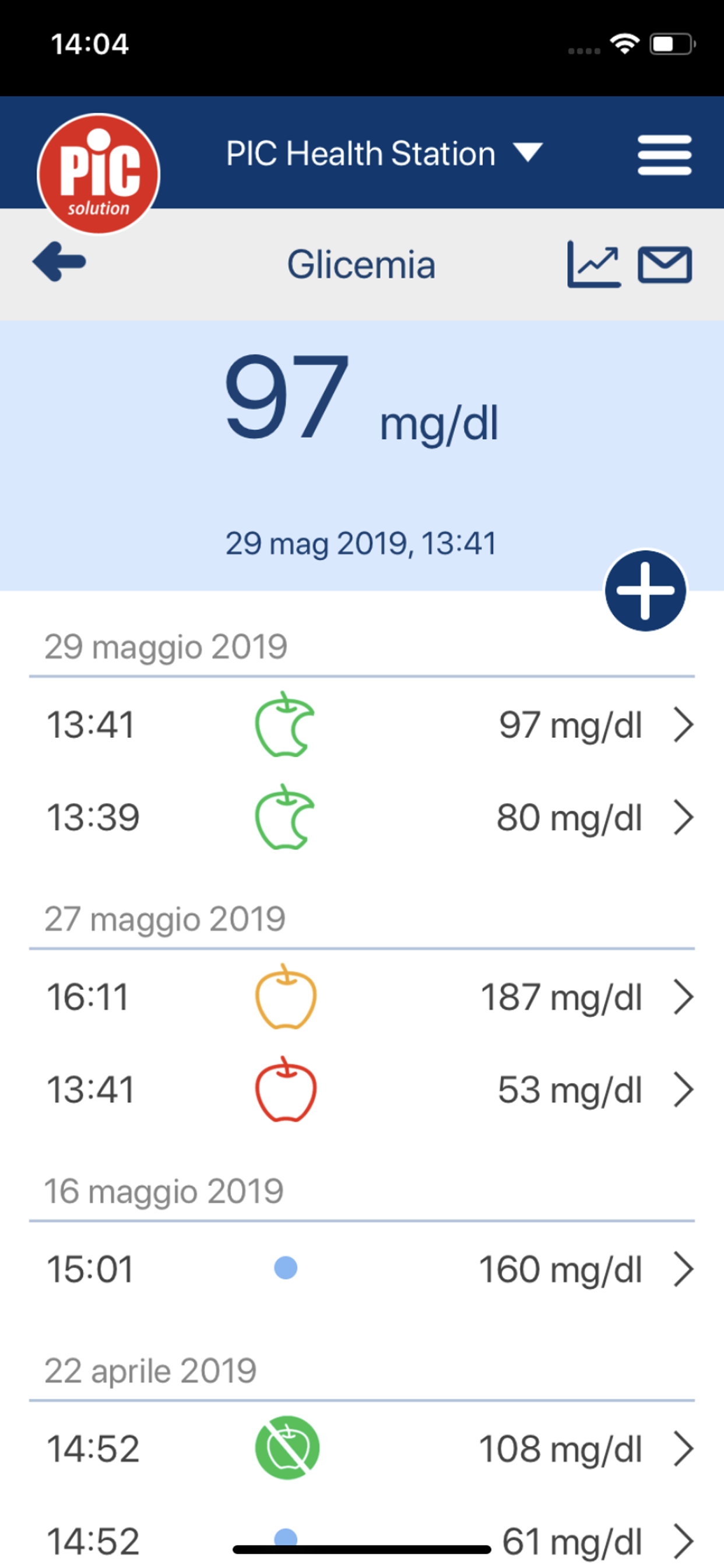Open the 61 mg/dl reading
The width and height of the screenshot is (724, 1568).
(362, 1541)
